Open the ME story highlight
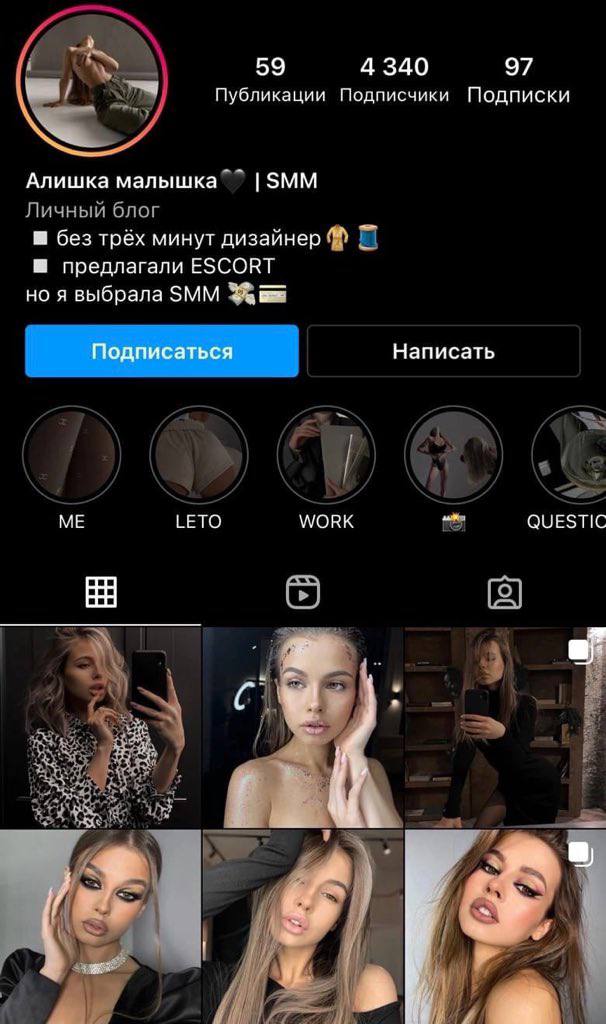 [71, 455]
